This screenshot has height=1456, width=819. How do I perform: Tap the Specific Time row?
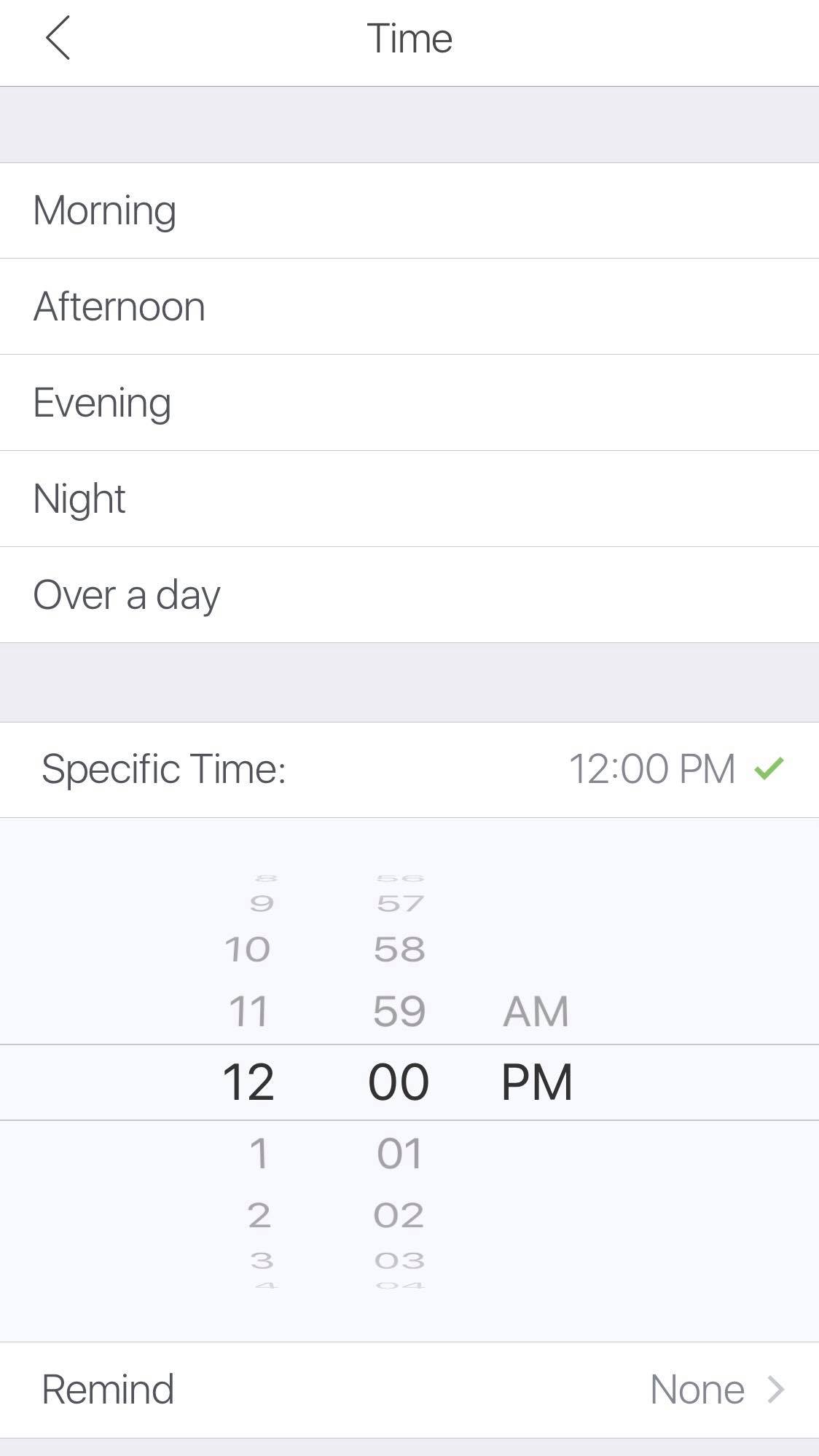[409, 770]
